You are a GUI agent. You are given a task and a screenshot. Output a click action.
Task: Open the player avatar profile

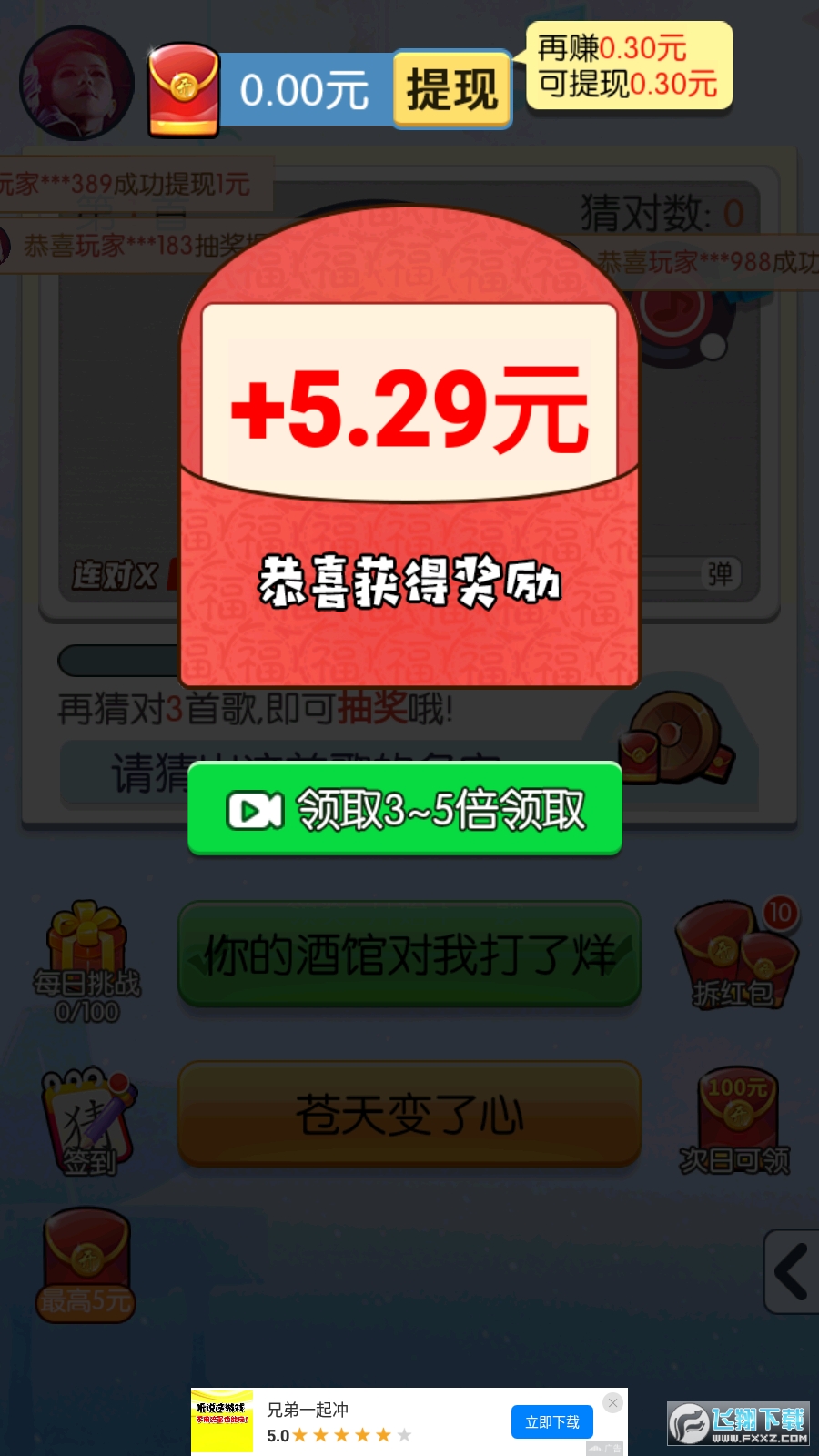77,84
